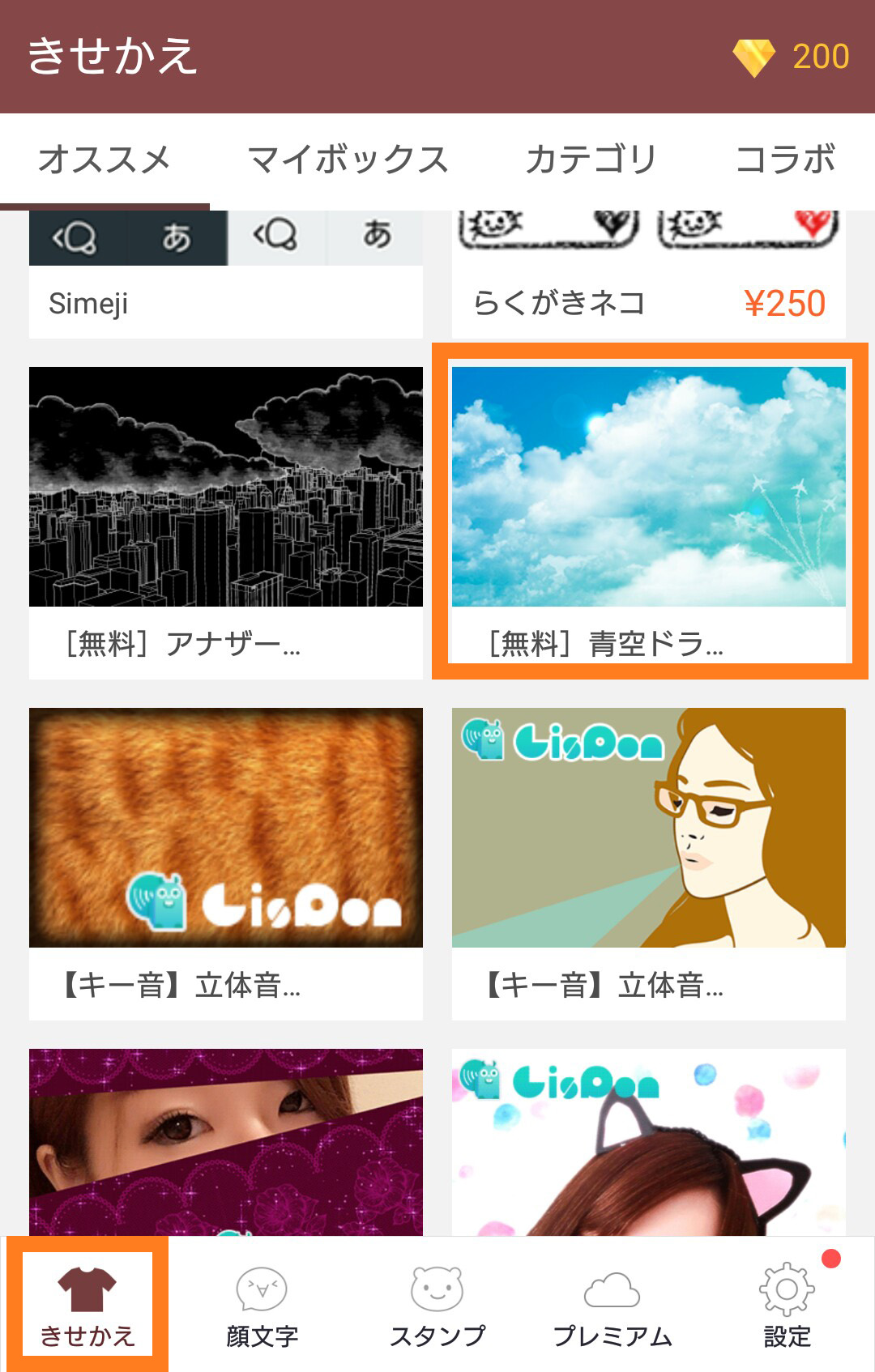Open the Simeji theme card
875x1372 pixels.
225,275
